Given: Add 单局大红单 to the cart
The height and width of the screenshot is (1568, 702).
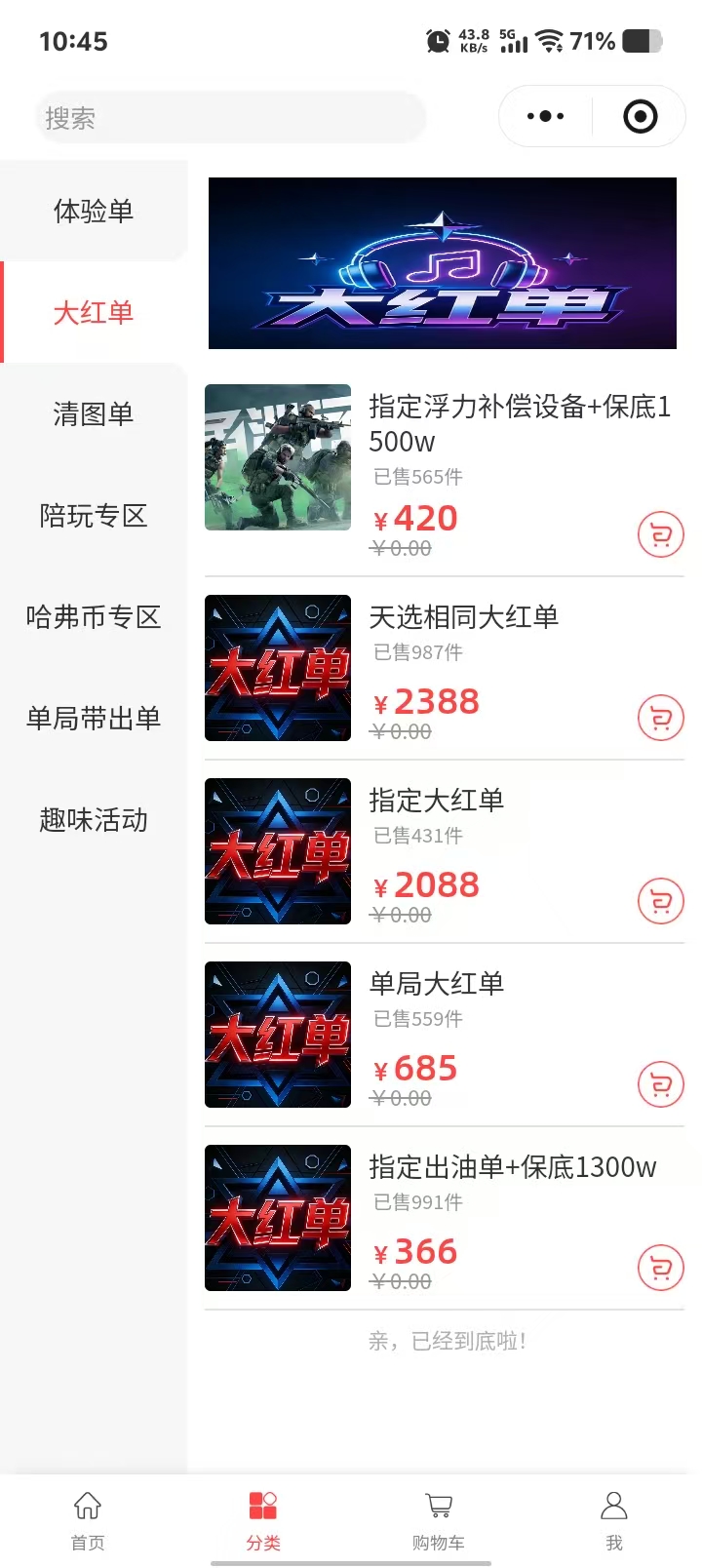Looking at the screenshot, I should 660,1084.
